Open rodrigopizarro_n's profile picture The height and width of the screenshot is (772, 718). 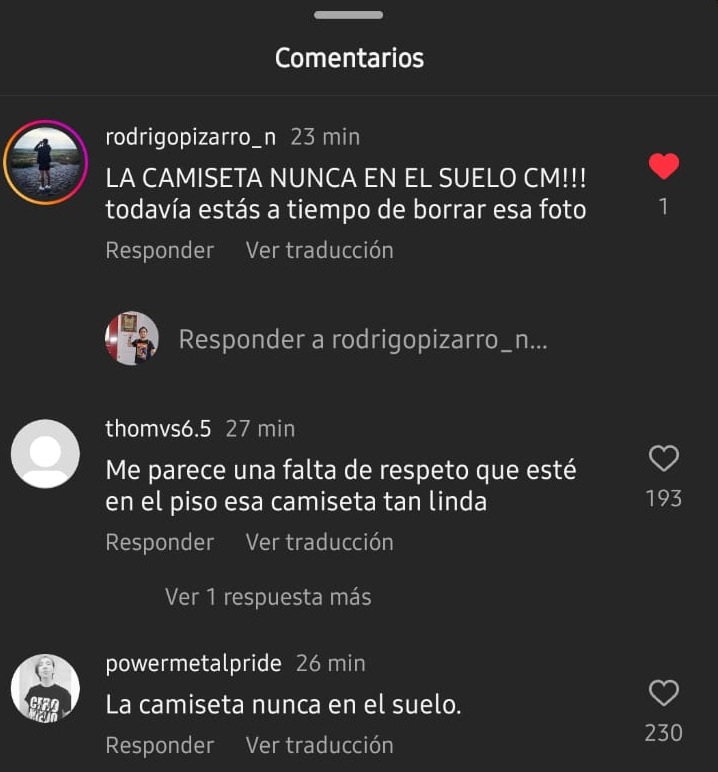click(45, 162)
